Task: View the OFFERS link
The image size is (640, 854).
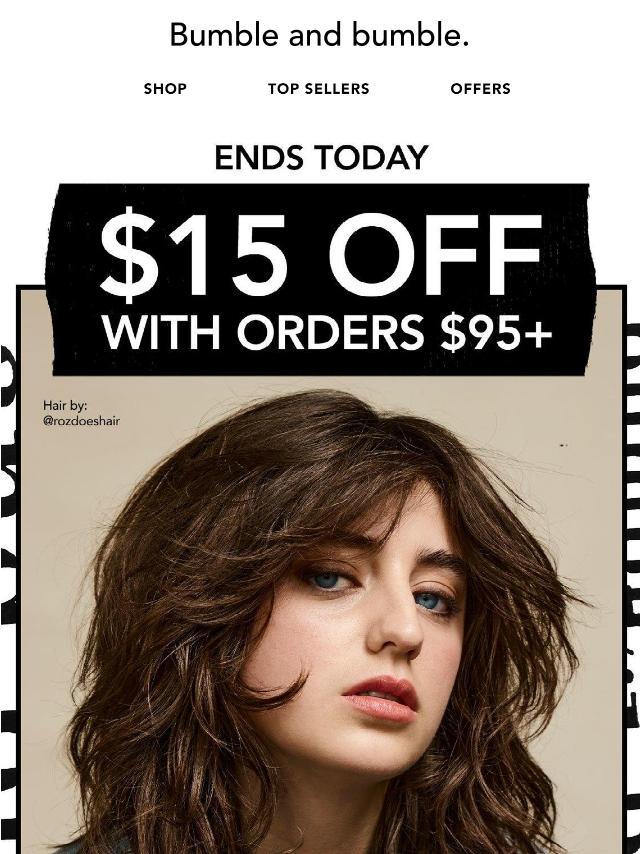Action: tap(480, 89)
